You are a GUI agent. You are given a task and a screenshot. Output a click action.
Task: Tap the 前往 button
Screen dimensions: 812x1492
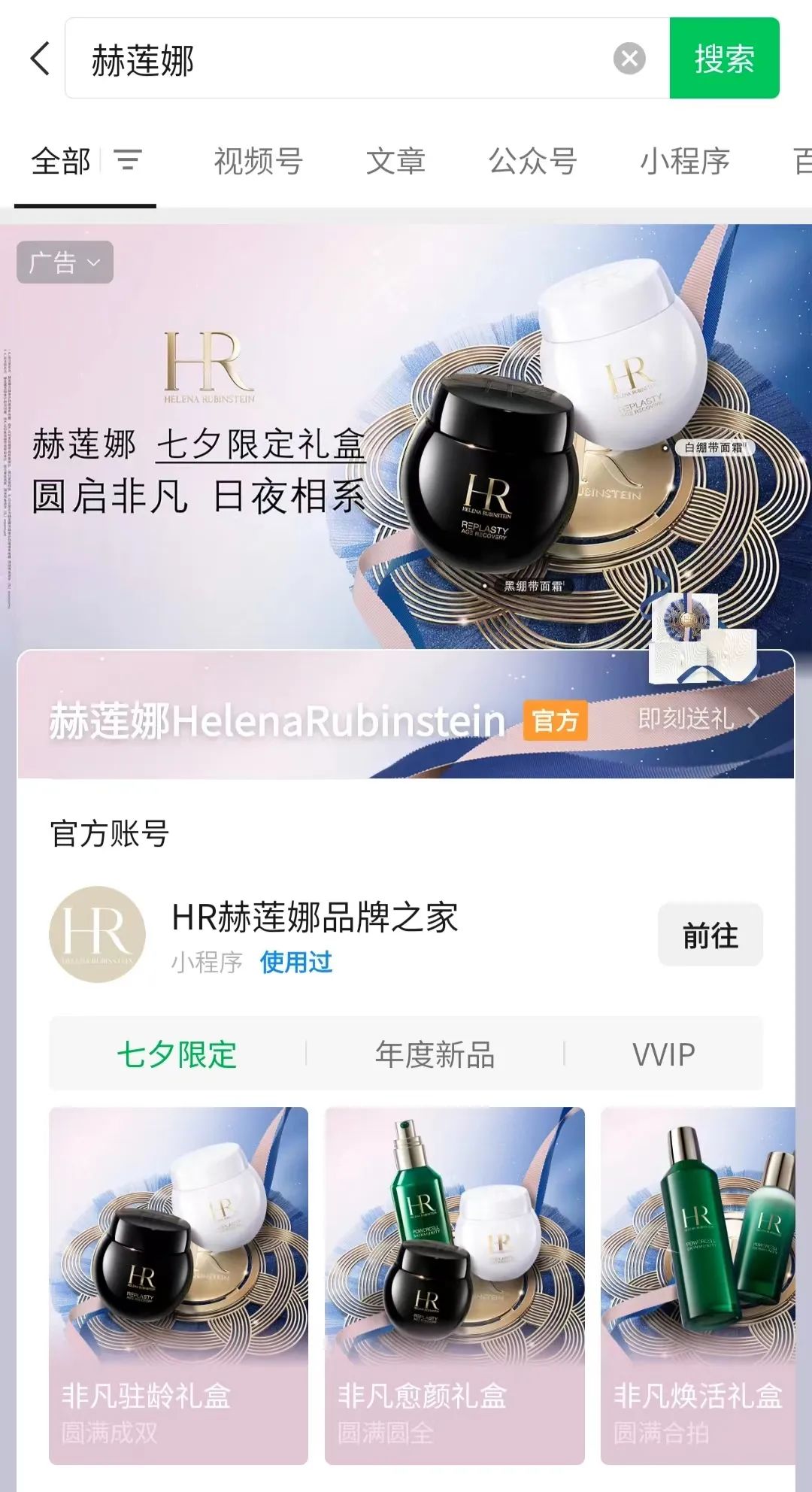point(710,935)
